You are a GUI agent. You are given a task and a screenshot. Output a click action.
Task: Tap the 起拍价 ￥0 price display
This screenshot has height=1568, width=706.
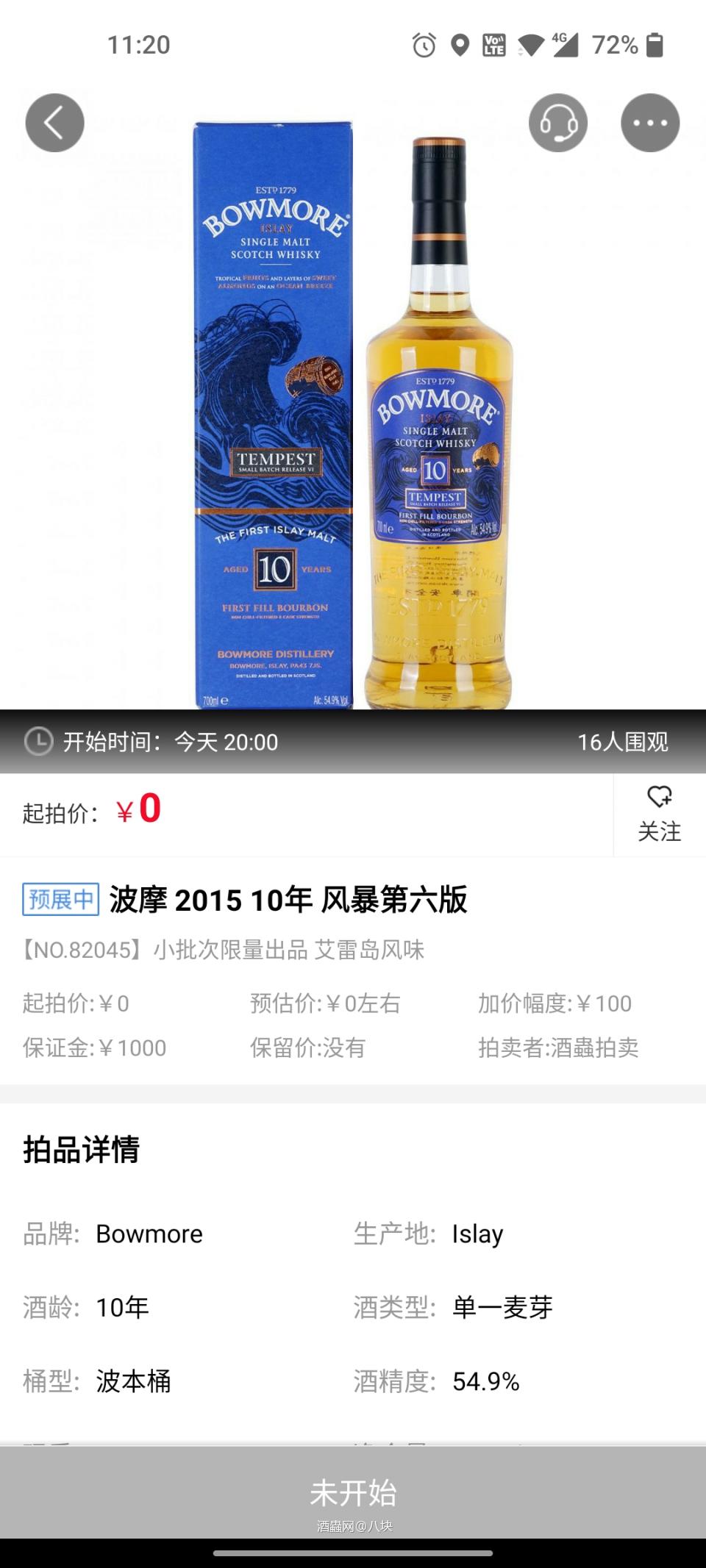click(96, 809)
